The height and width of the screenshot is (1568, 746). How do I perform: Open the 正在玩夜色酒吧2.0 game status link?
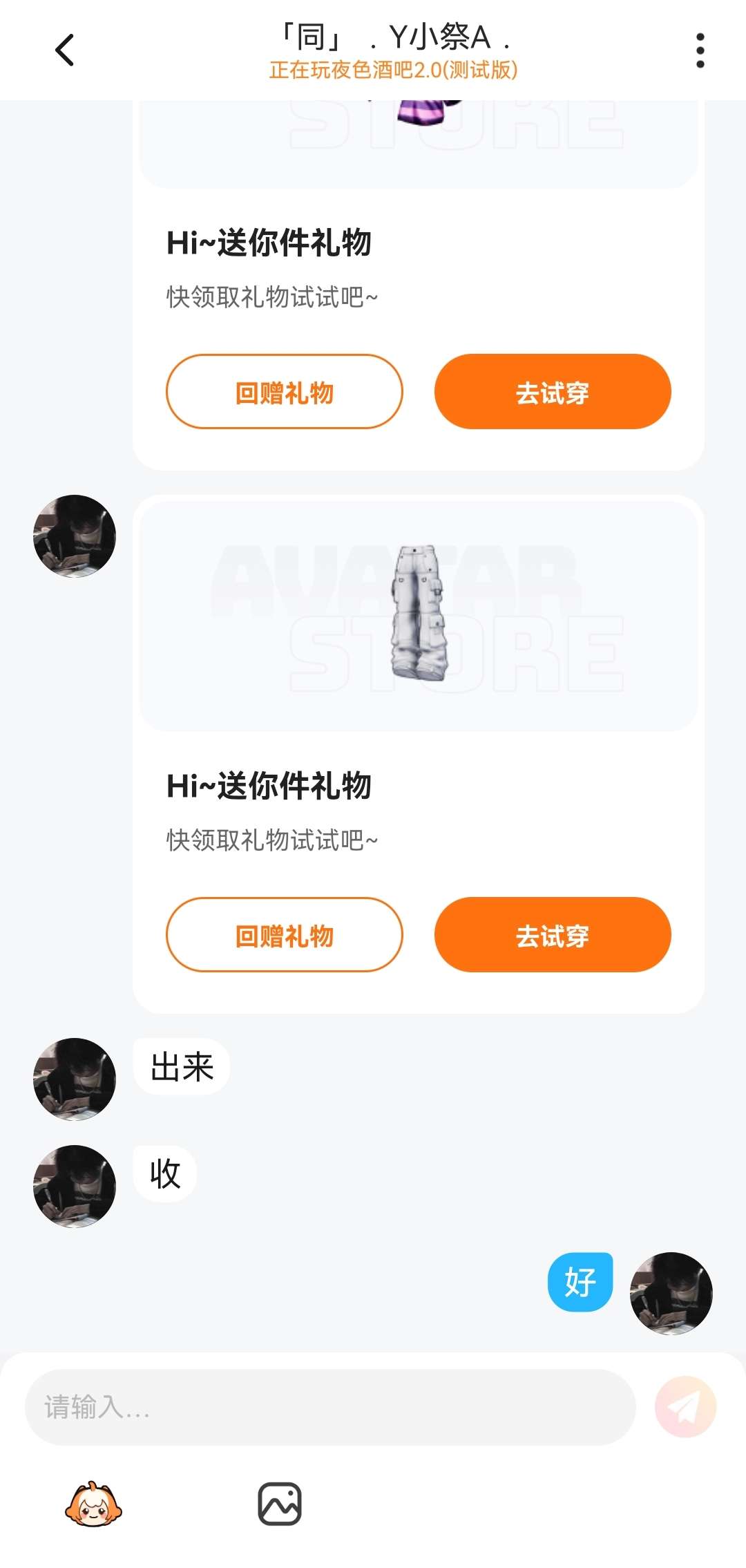pos(393,70)
